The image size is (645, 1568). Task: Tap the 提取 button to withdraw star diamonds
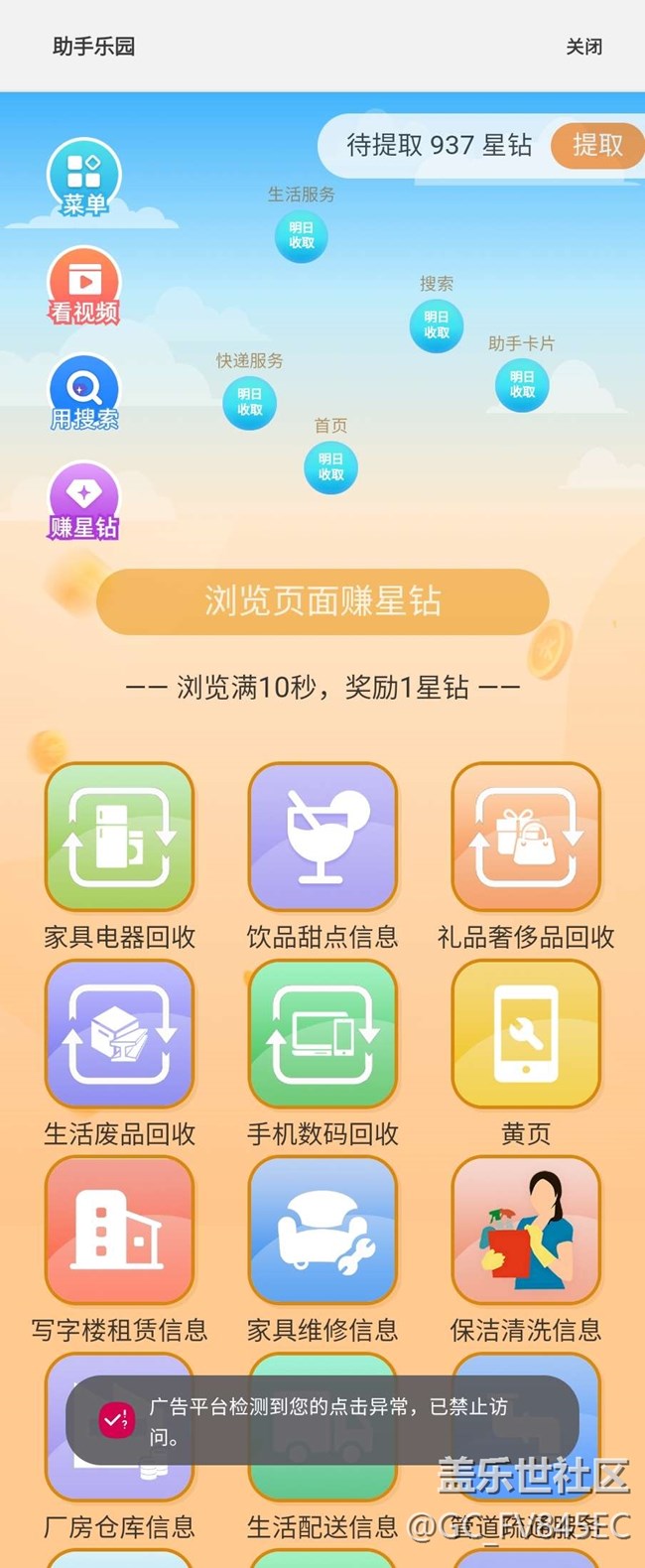click(596, 146)
